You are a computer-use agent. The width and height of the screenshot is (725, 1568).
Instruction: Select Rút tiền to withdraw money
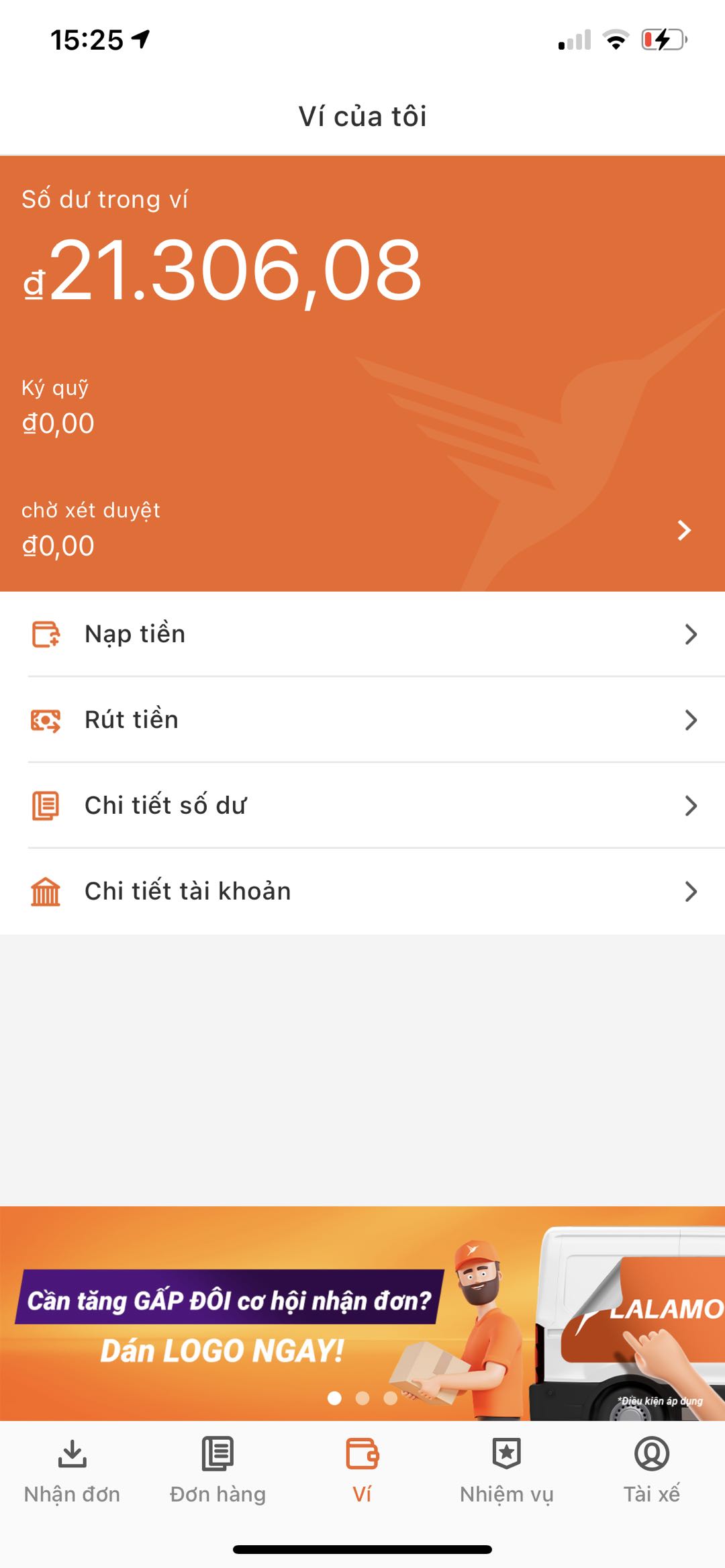coord(362,720)
